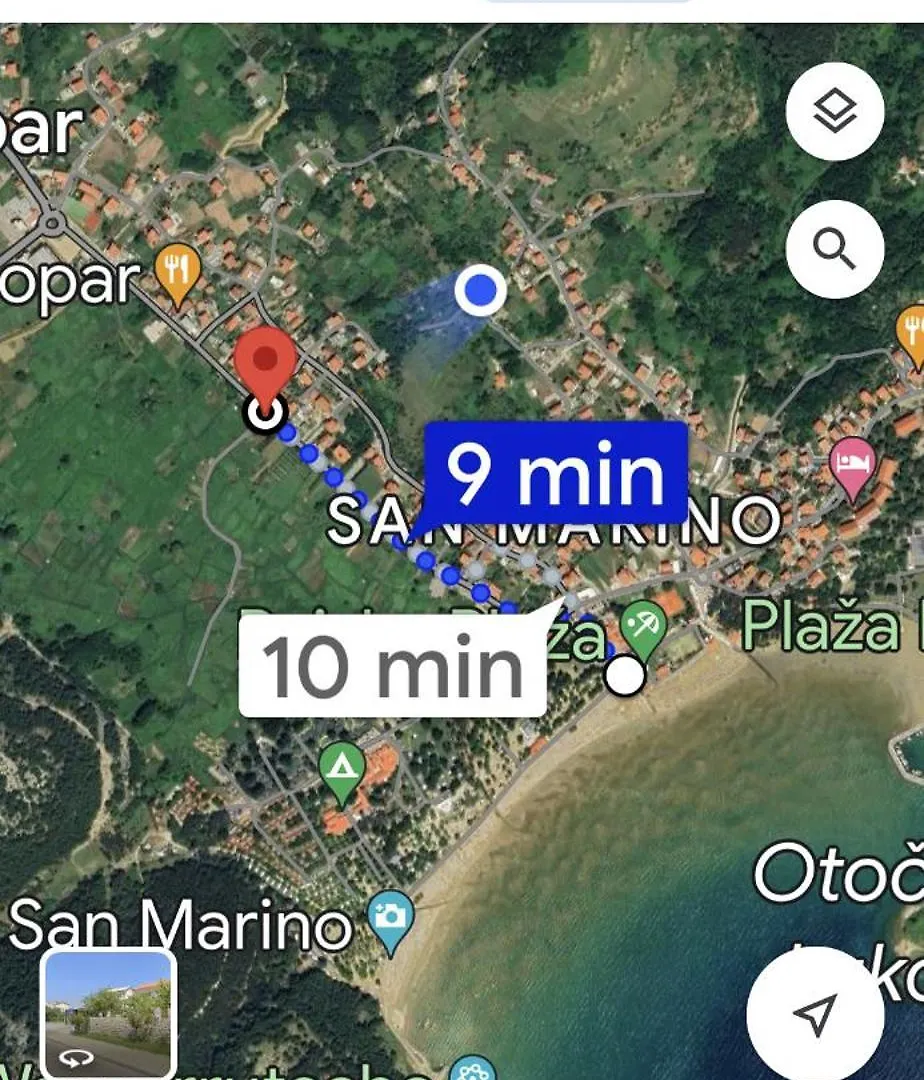Open the map search button
924x1080 pixels.
click(834, 248)
